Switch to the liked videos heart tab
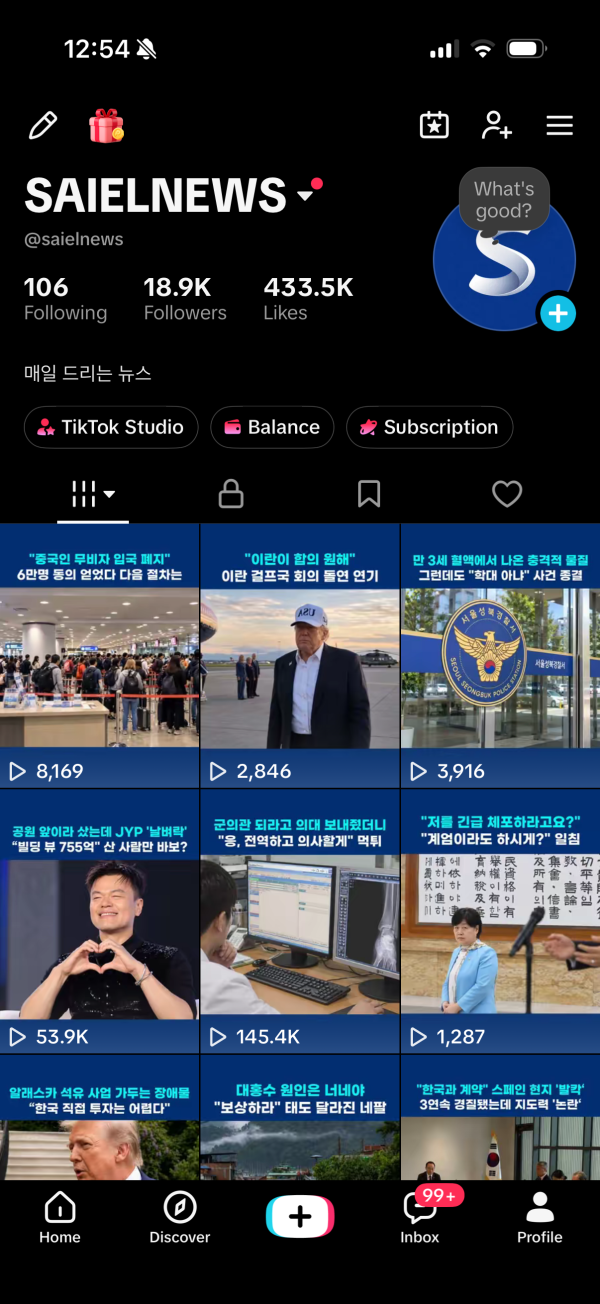The width and height of the screenshot is (600, 1304). [x=507, y=493]
